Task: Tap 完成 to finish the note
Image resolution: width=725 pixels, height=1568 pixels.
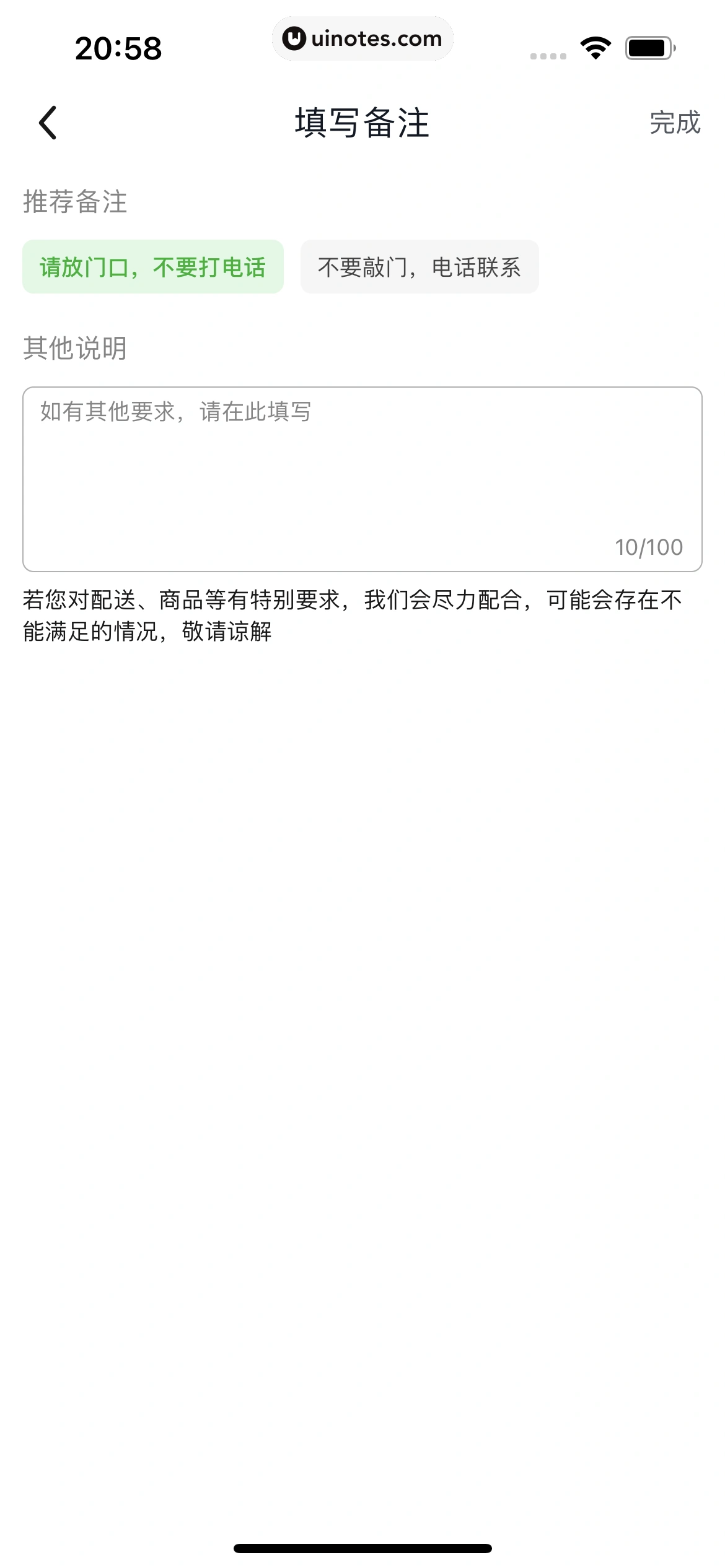Action: 675,123
